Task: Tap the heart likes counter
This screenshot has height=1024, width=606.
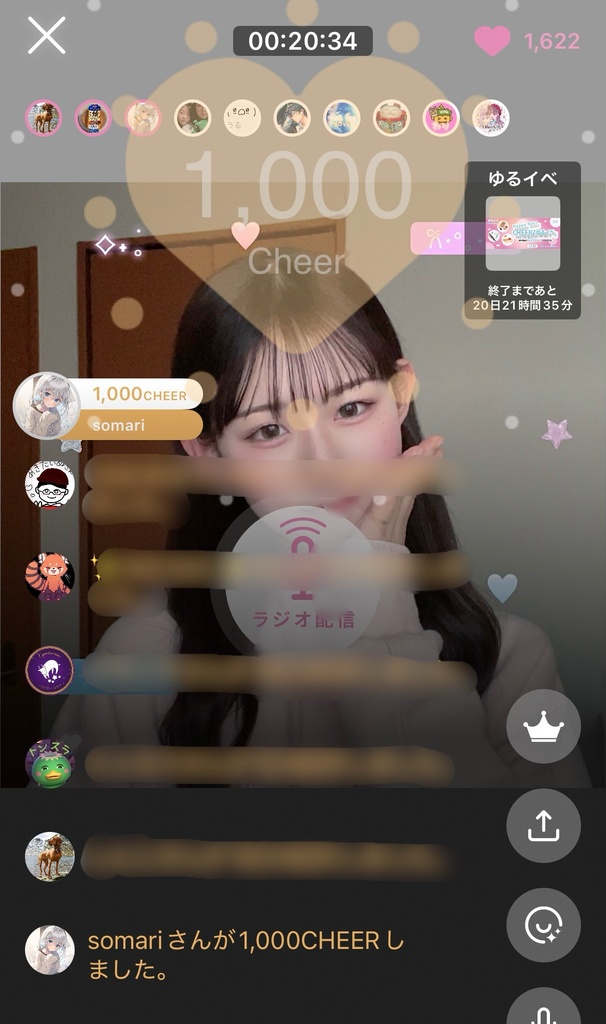Action: [526, 41]
